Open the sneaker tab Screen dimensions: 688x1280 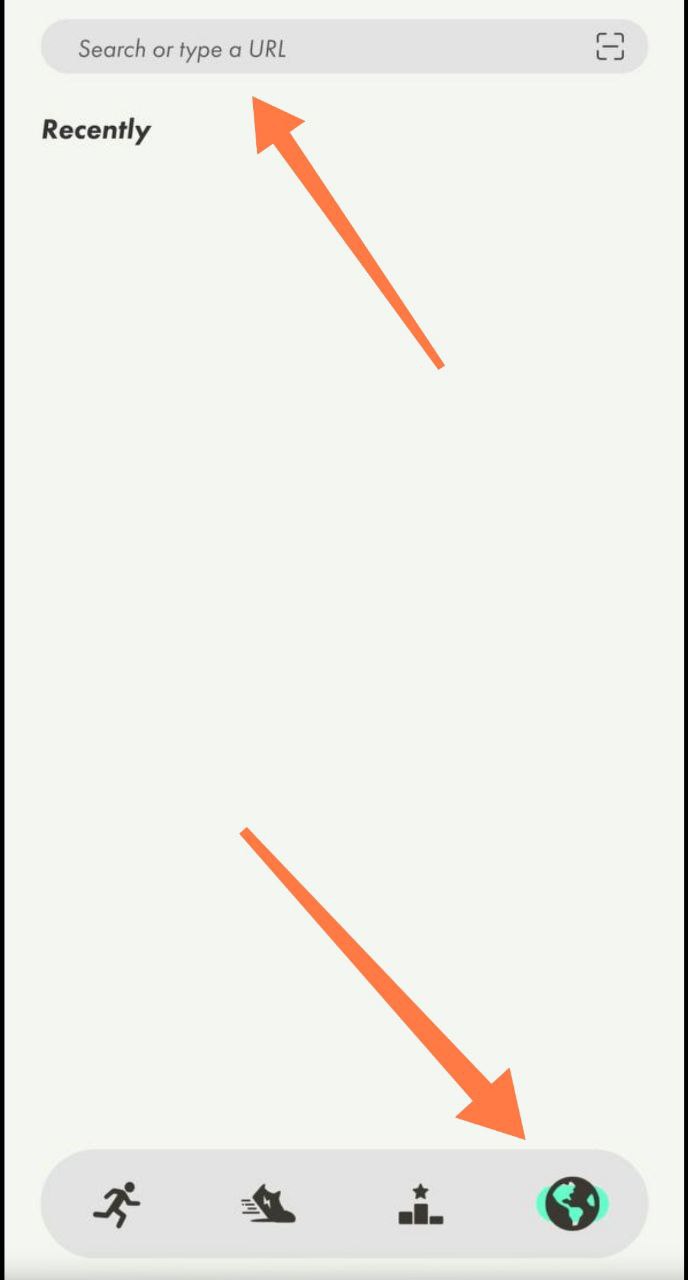pos(269,1204)
